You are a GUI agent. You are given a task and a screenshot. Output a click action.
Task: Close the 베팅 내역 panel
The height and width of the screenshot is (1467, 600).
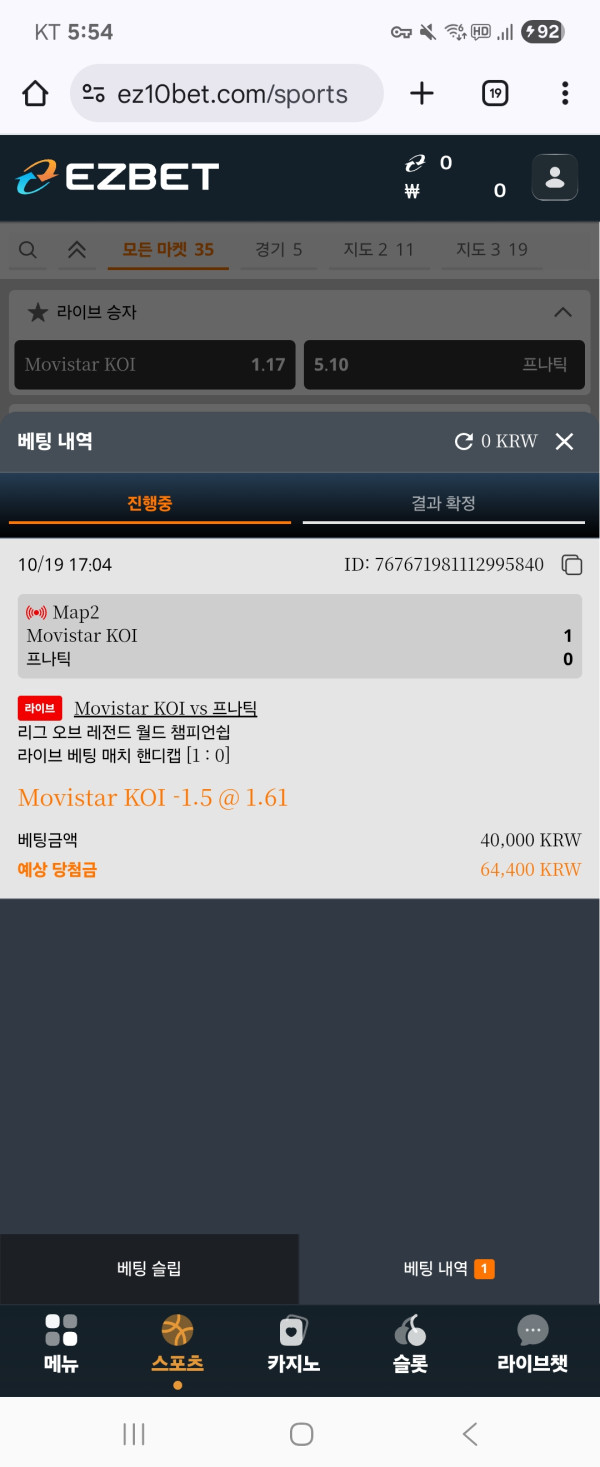pos(565,441)
